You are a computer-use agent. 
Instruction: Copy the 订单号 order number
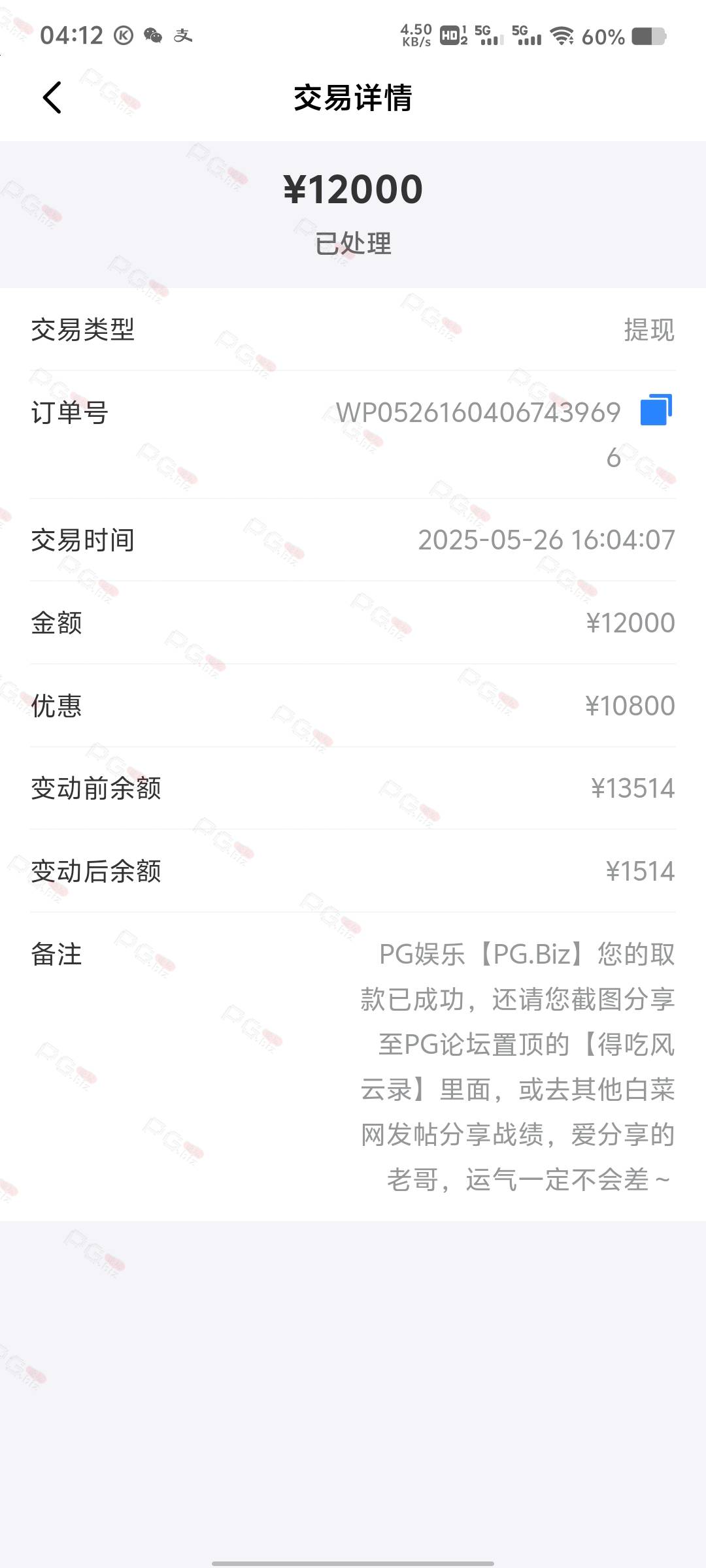656,410
